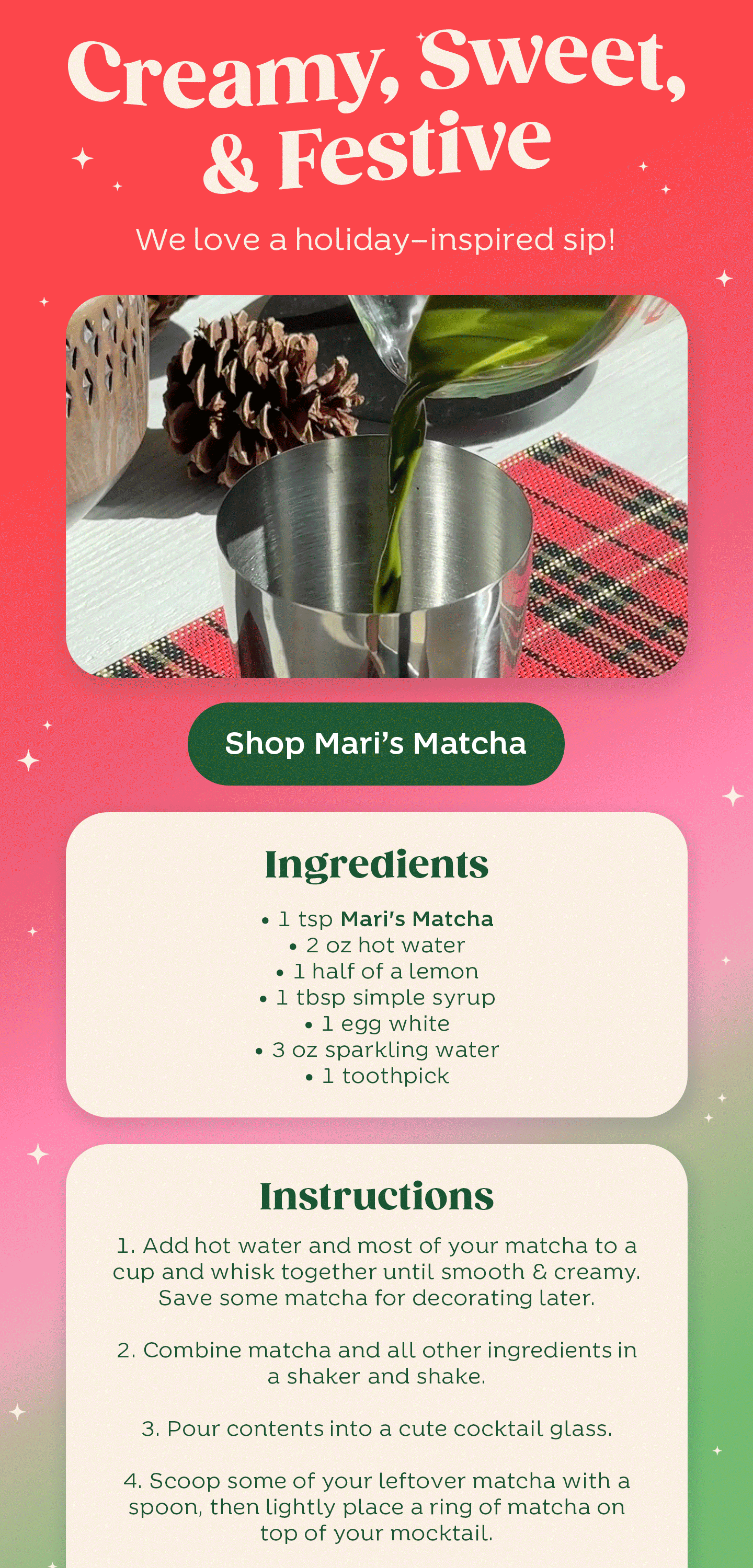This screenshot has height=1568, width=753.
Task: Open the matcha pouring photo
Action: pyautogui.click(x=376, y=486)
